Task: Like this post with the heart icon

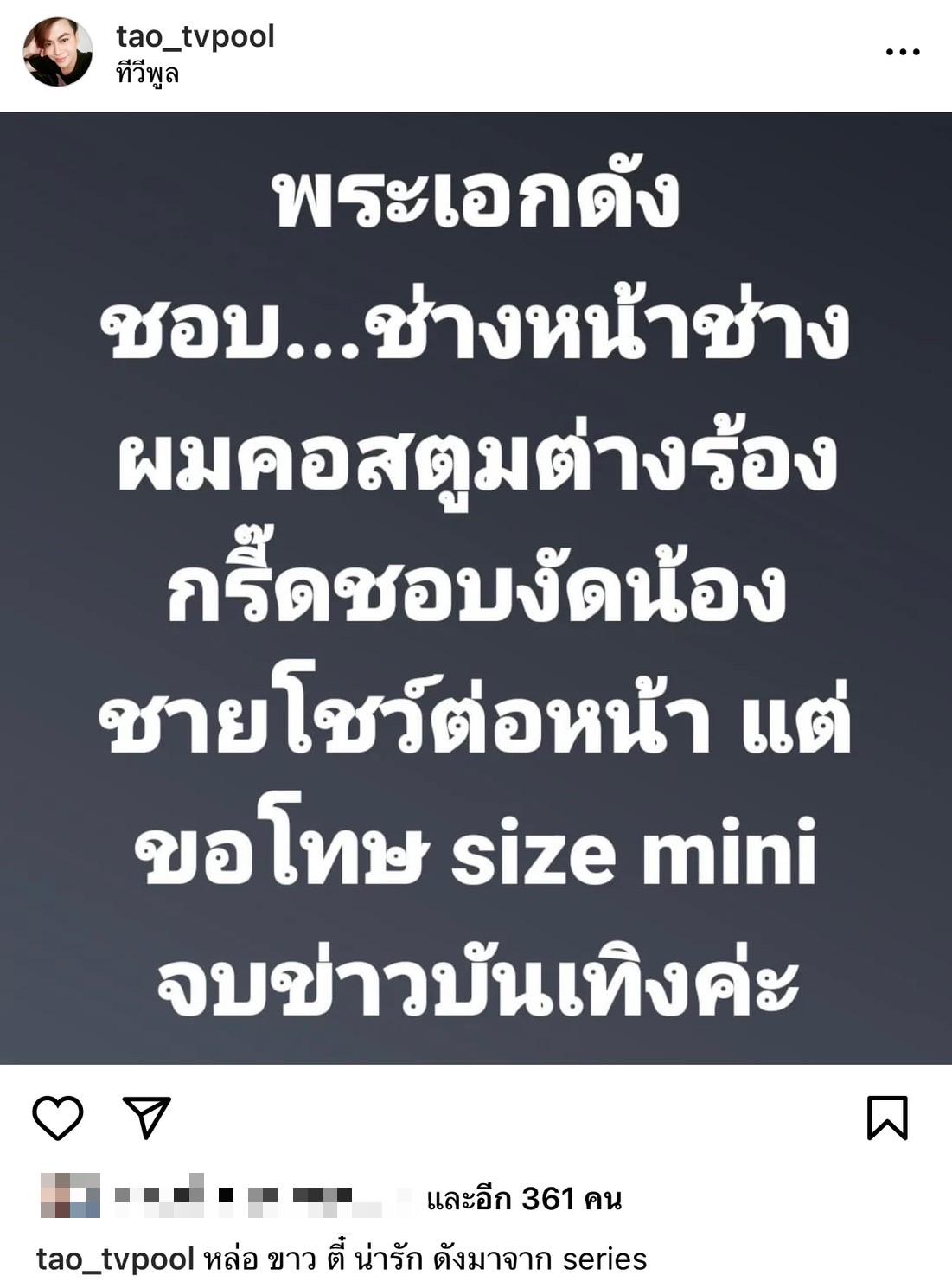Action: [x=57, y=1118]
